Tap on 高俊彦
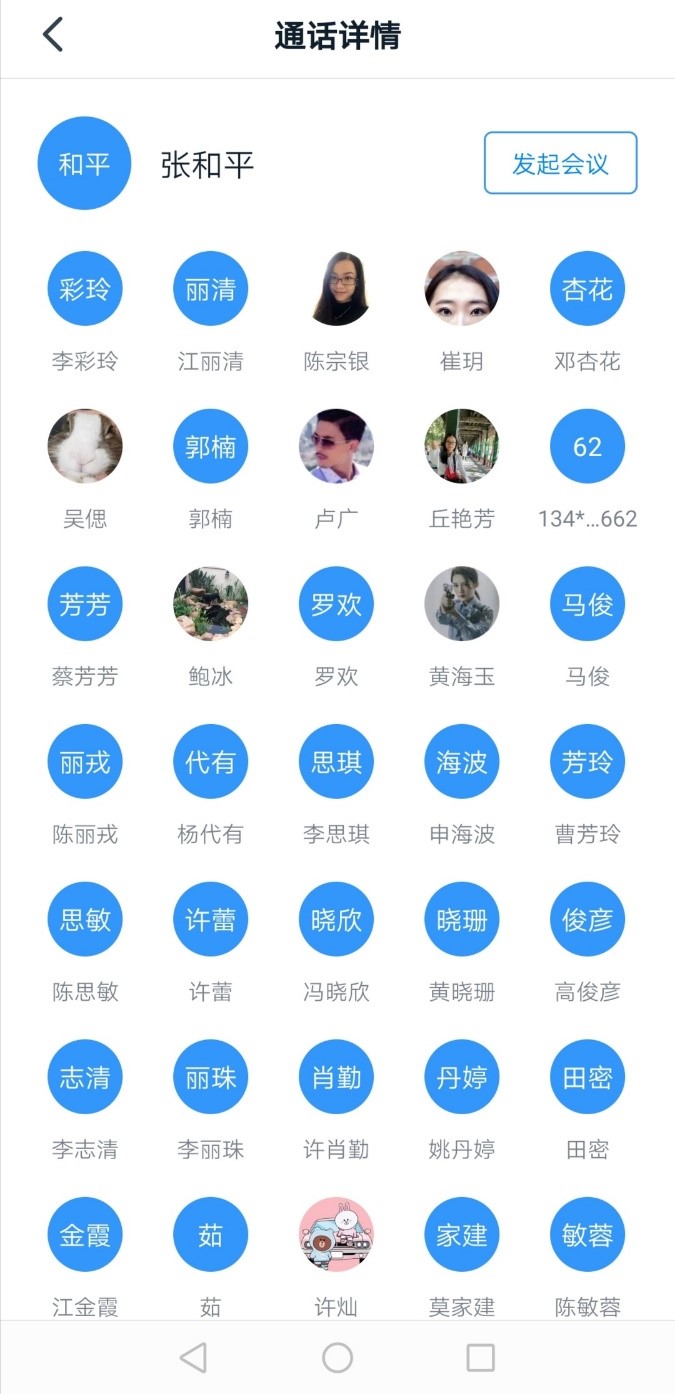Image resolution: width=675 pixels, height=1394 pixels. 587,919
